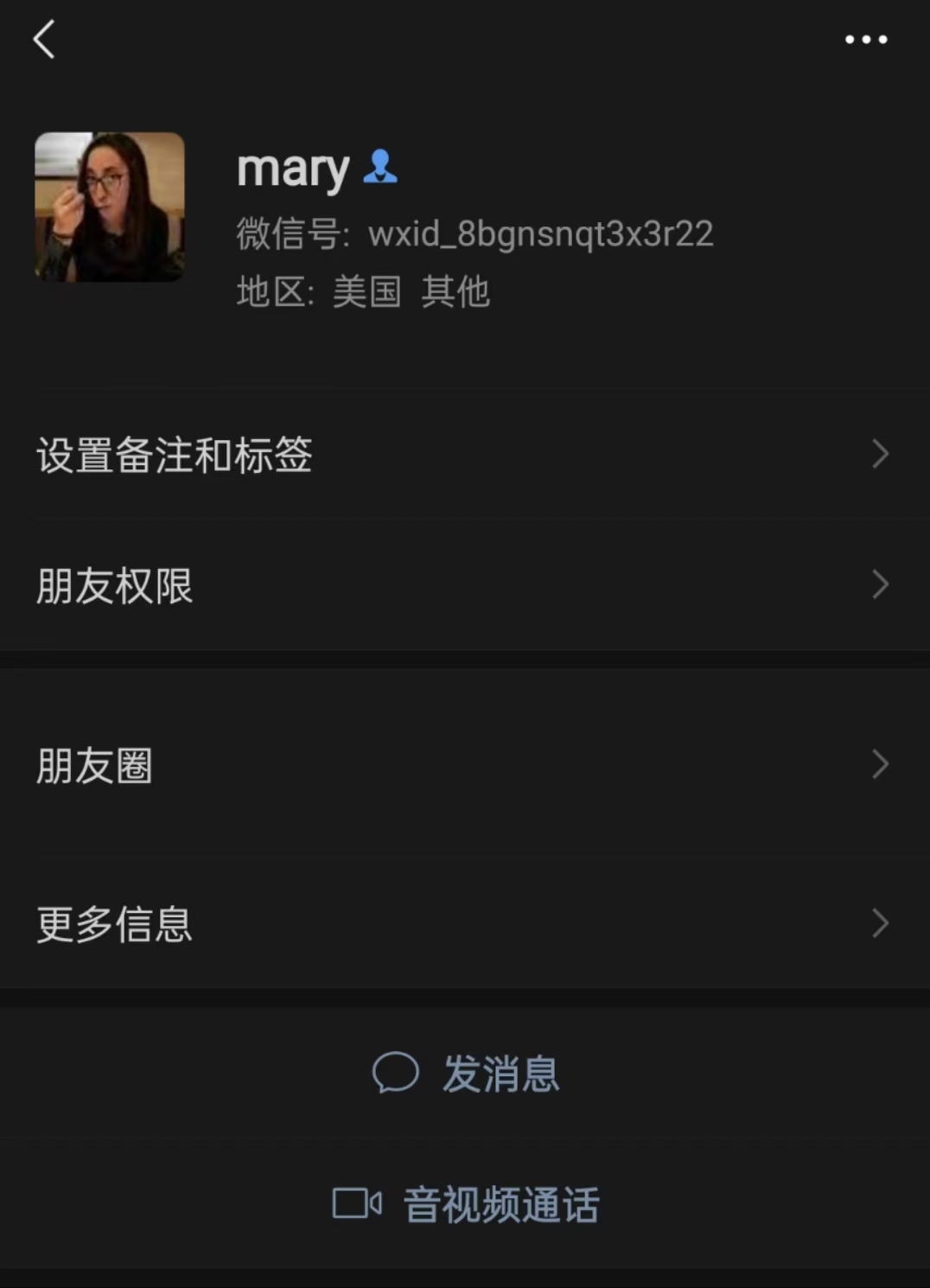Image resolution: width=930 pixels, height=1288 pixels.
Task: Click the chevron next to 更多信息
Action: [x=880, y=923]
